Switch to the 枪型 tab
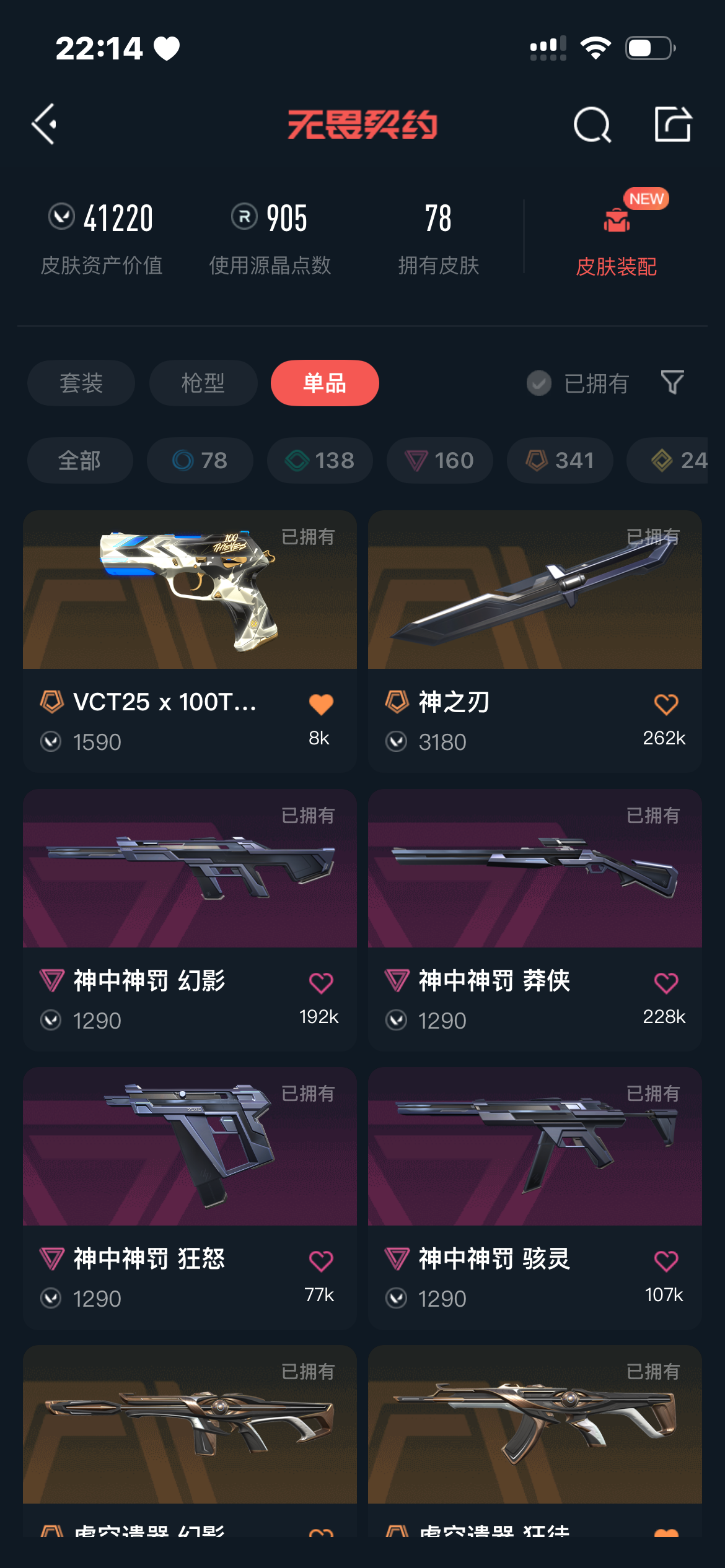725x1568 pixels. pyautogui.click(x=203, y=383)
